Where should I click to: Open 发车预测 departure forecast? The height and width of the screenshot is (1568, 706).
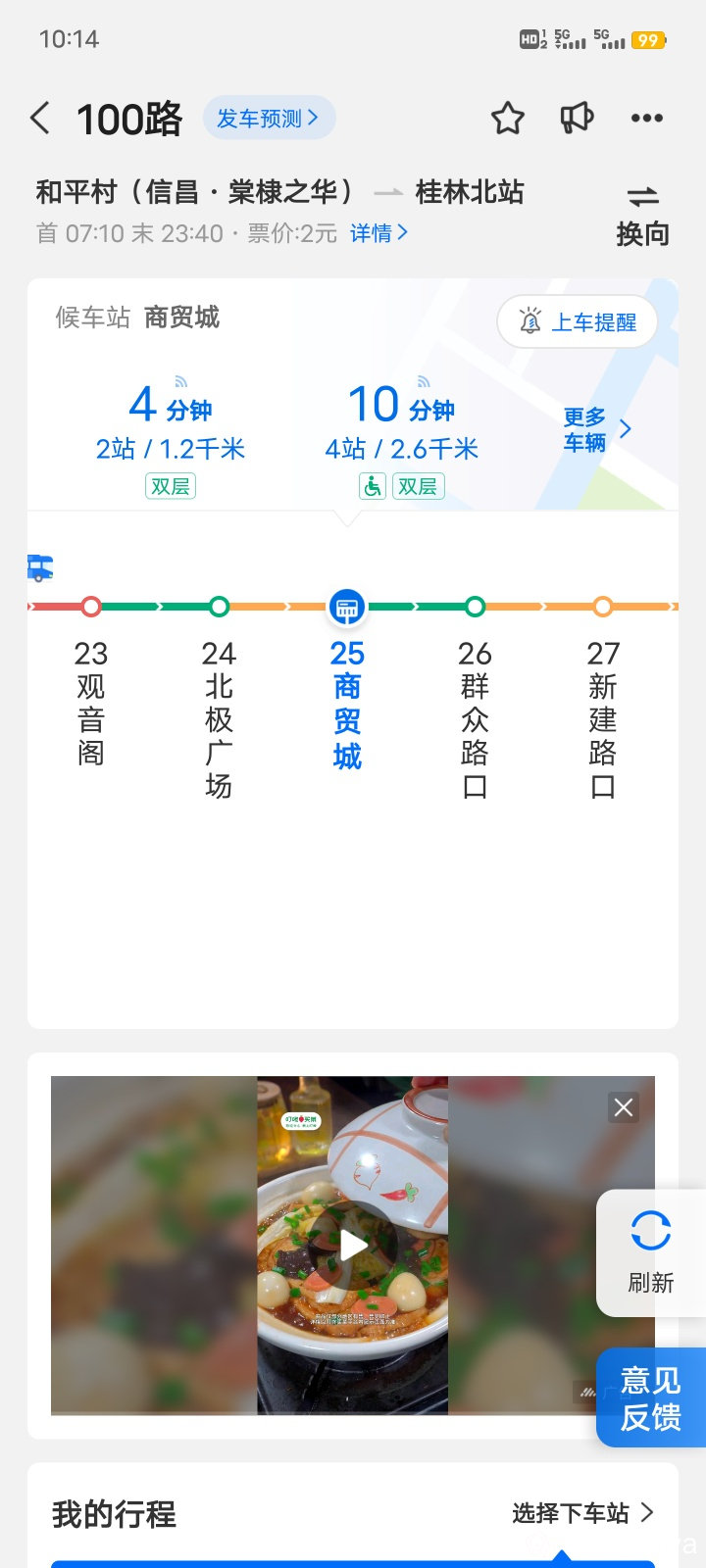[x=268, y=119]
